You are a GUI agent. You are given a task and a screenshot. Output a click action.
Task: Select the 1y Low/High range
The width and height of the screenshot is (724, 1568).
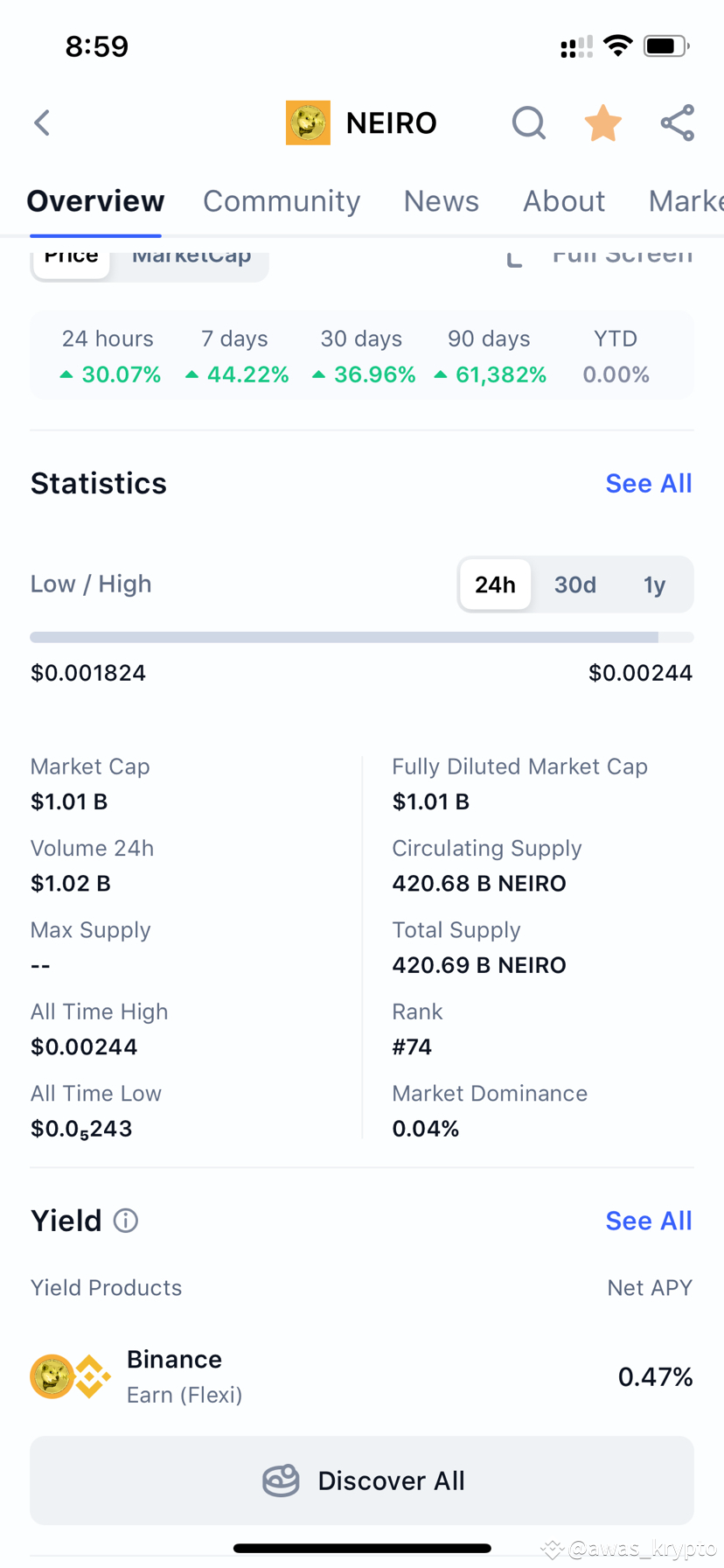[x=654, y=584]
